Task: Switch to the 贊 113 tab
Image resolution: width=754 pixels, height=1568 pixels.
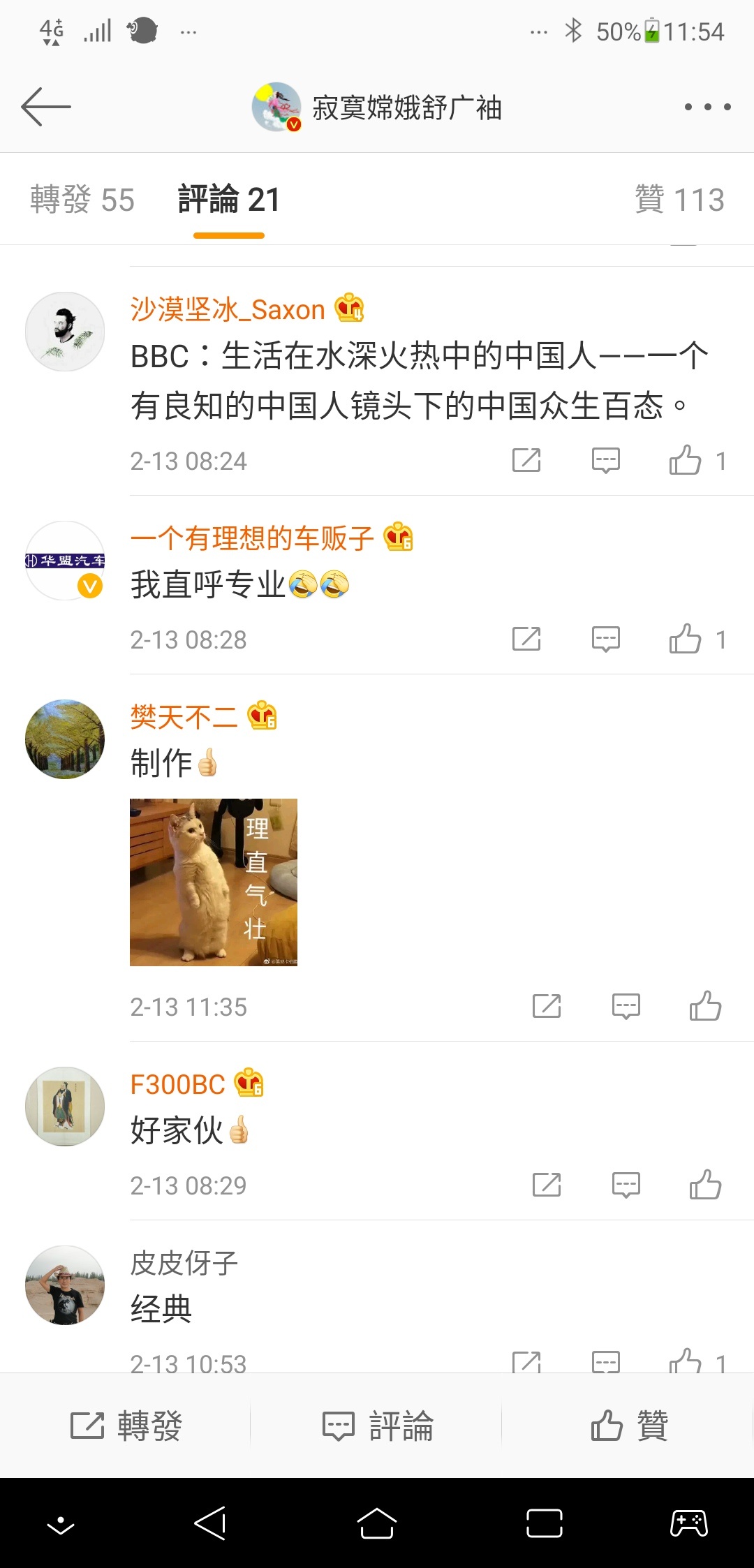Action: coord(679,200)
